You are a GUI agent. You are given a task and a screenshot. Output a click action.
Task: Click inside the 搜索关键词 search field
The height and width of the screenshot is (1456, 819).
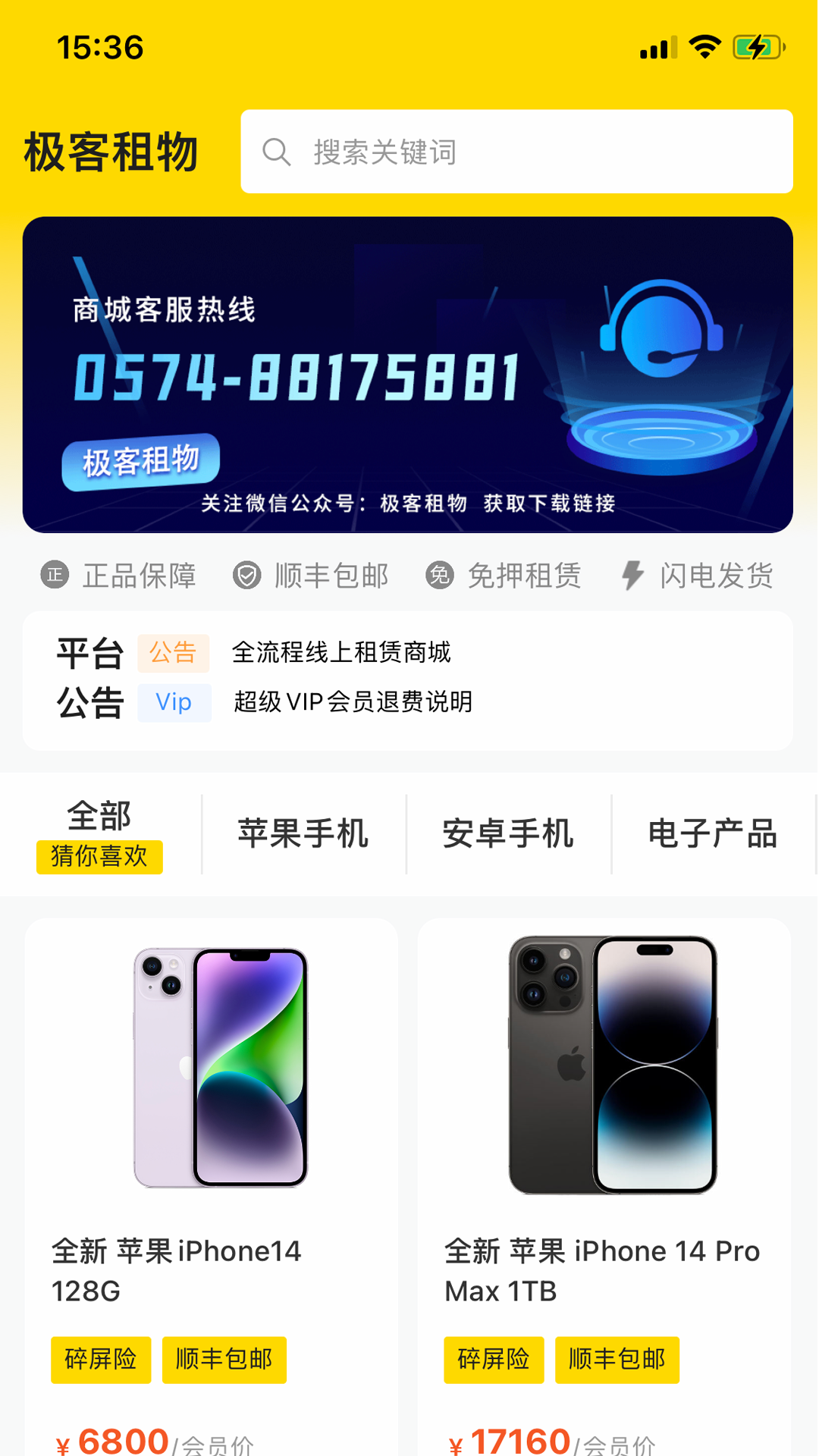click(x=455, y=151)
